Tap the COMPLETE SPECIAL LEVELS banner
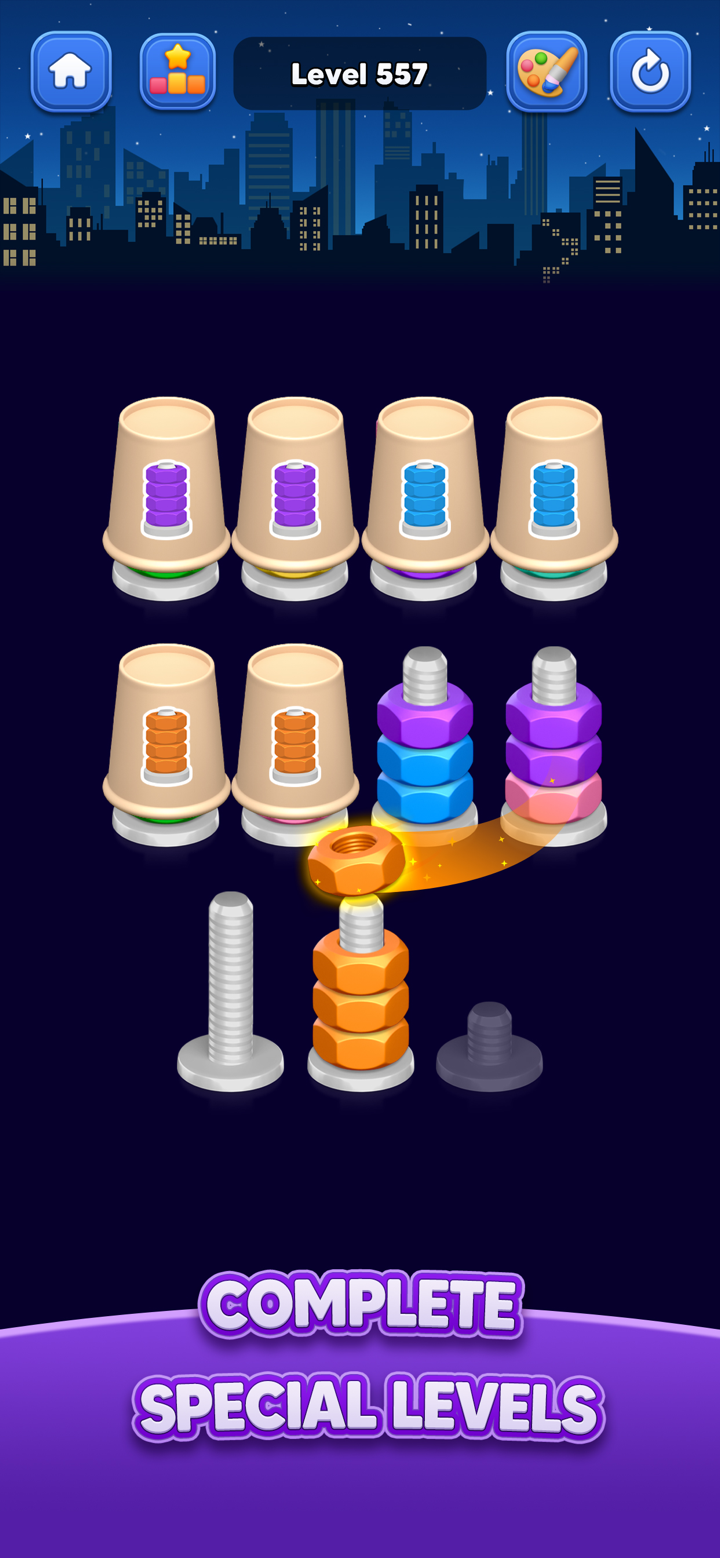 tap(362, 1350)
